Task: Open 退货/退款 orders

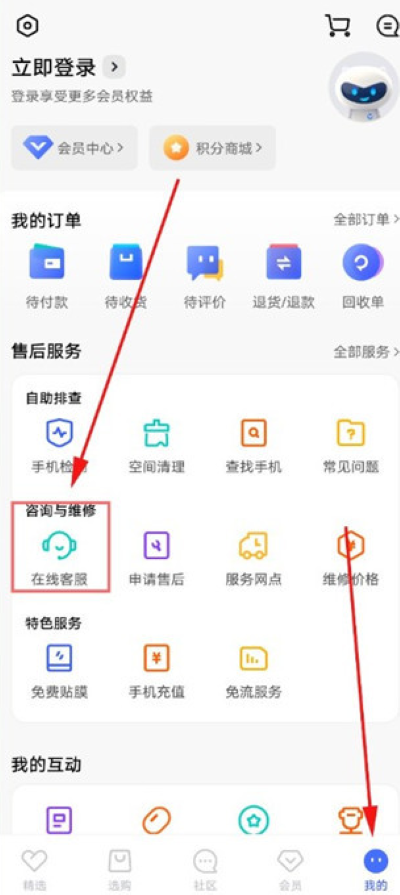Action: pos(284,277)
